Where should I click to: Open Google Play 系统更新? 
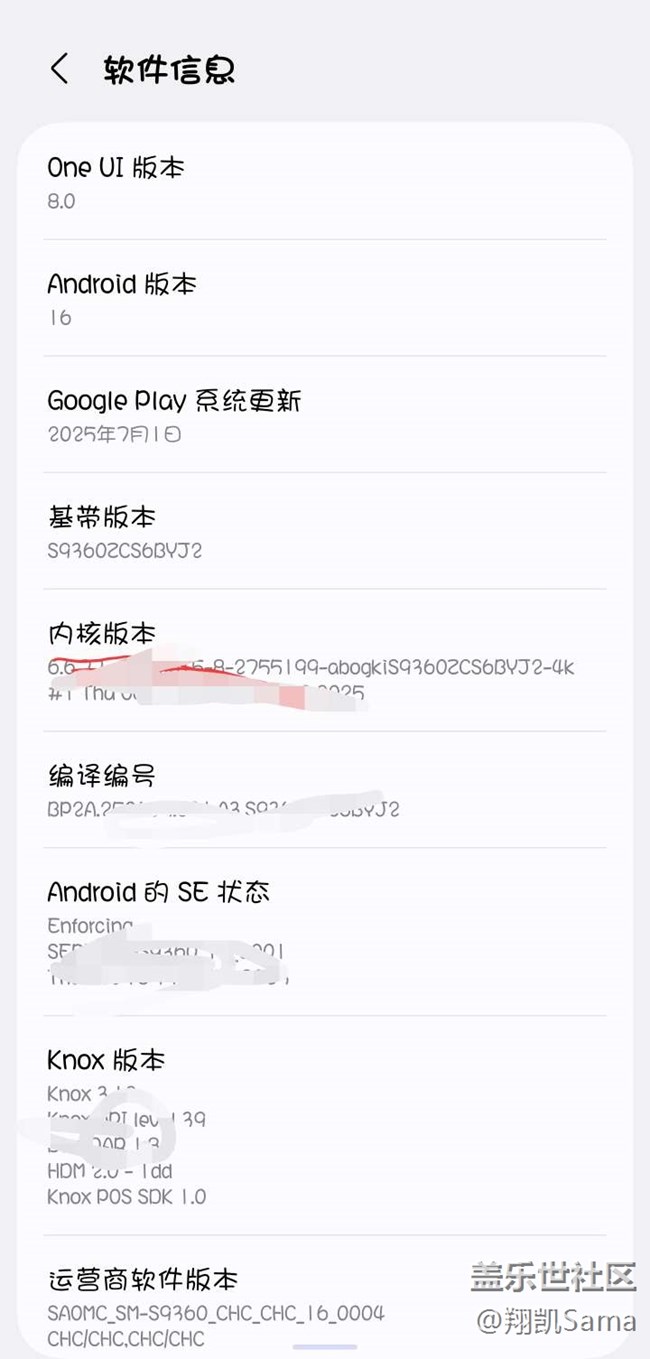(x=325, y=415)
